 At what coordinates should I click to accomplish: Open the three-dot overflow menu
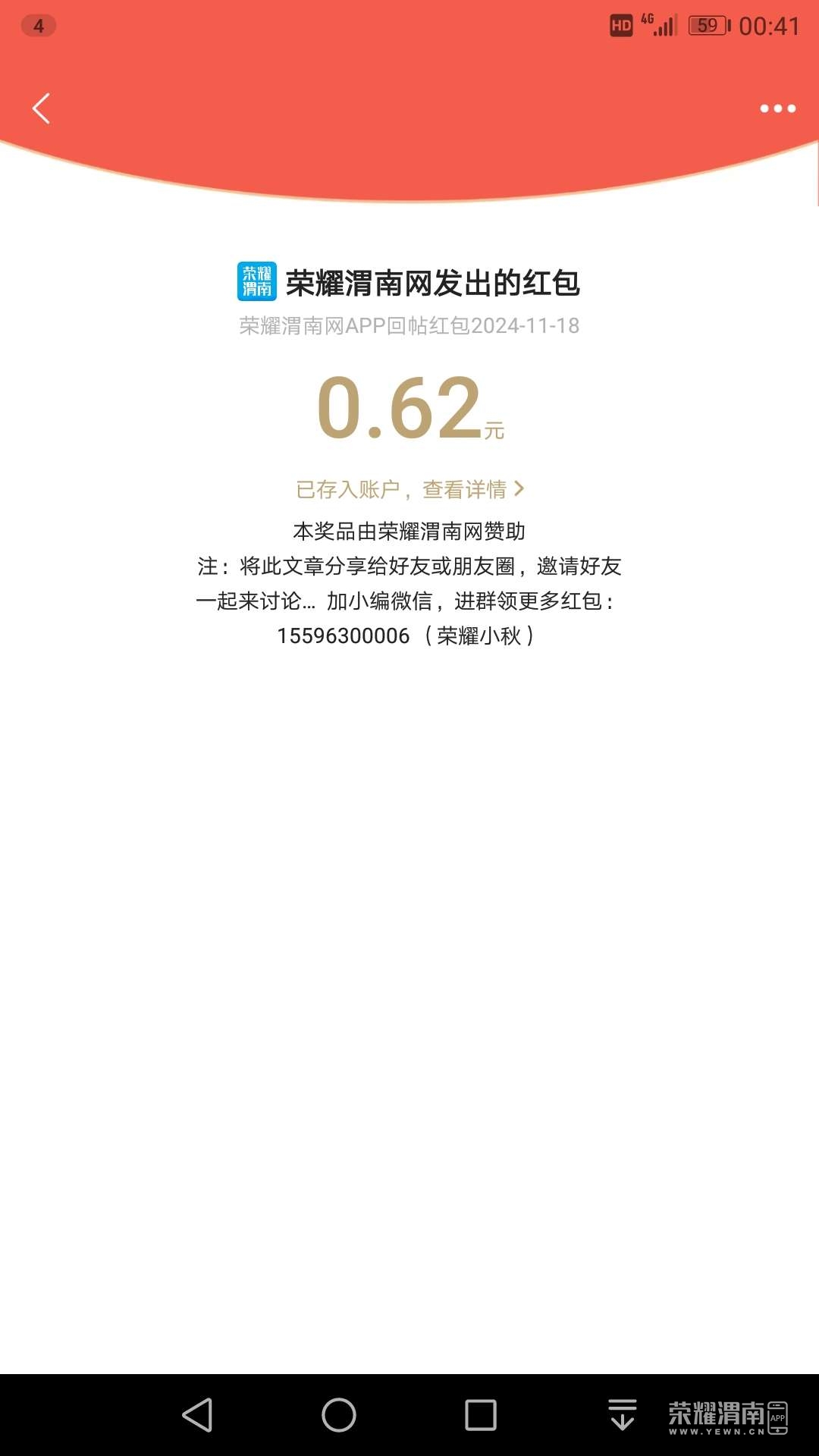click(777, 108)
